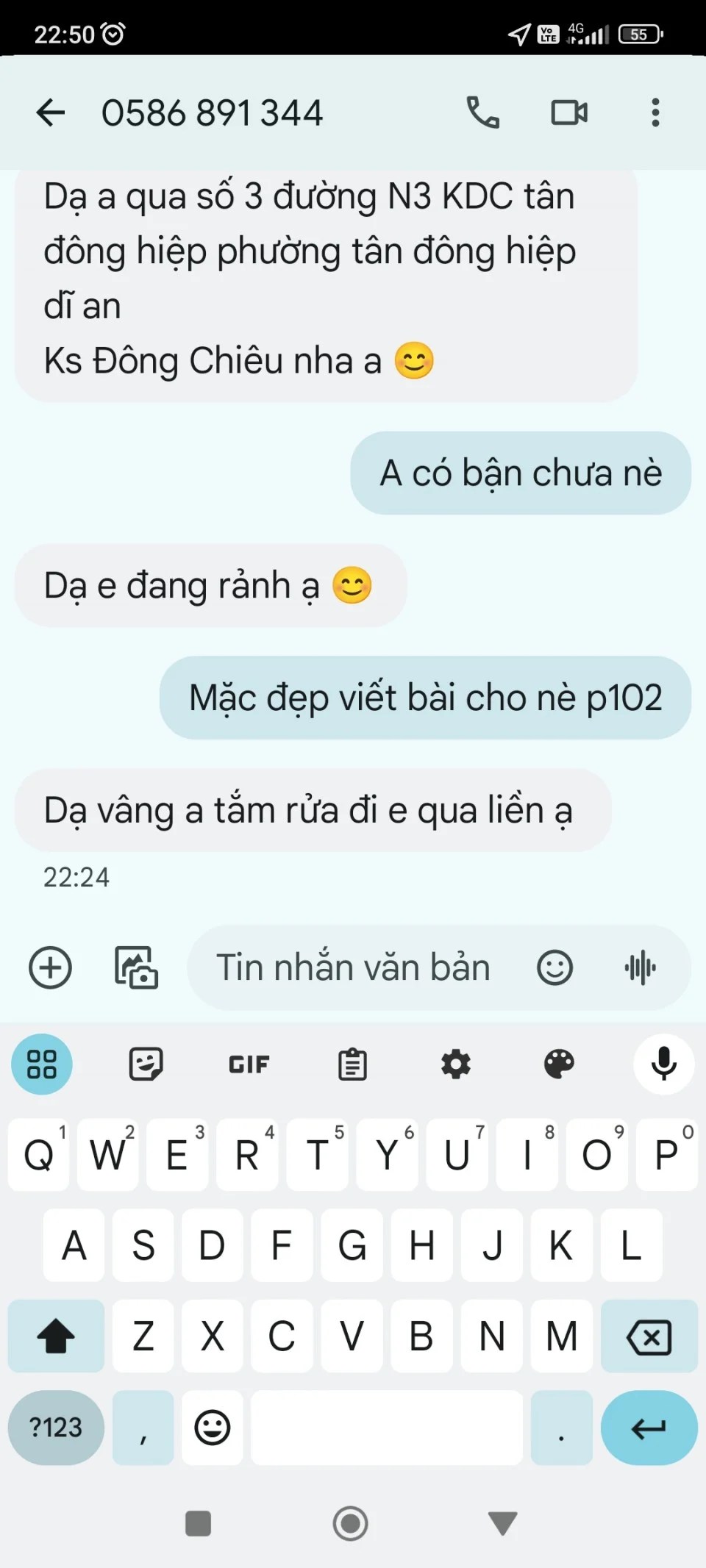The height and width of the screenshot is (1568, 706).
Task: Open the plus attachments menu
Action: [x=50, y=967]
